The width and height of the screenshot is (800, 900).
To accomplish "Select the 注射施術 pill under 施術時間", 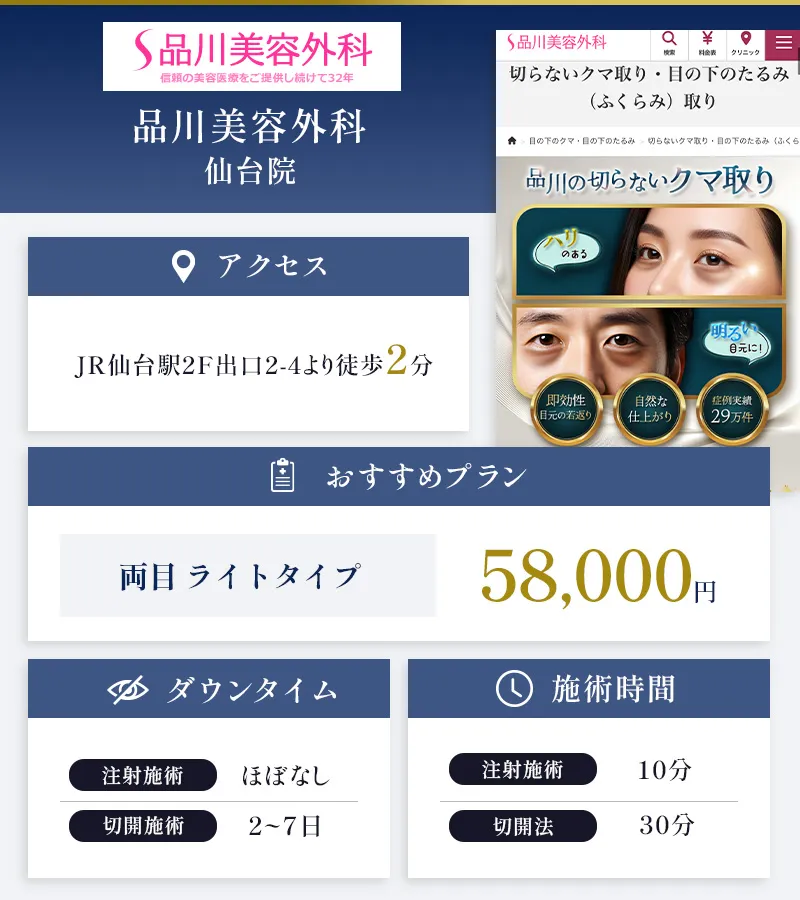I will [525, 770].
